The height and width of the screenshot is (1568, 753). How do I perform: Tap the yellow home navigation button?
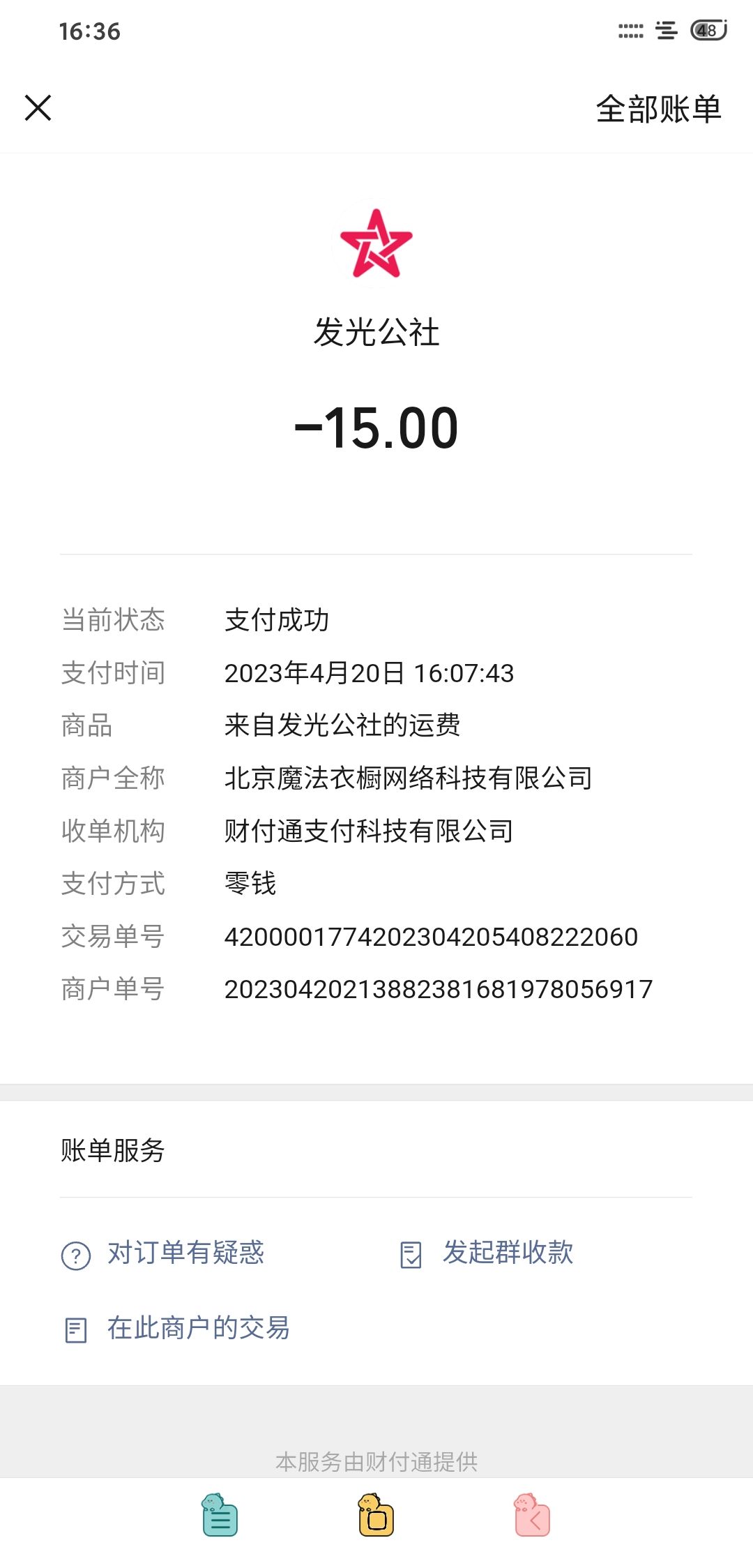click(x=376, y=1515)
